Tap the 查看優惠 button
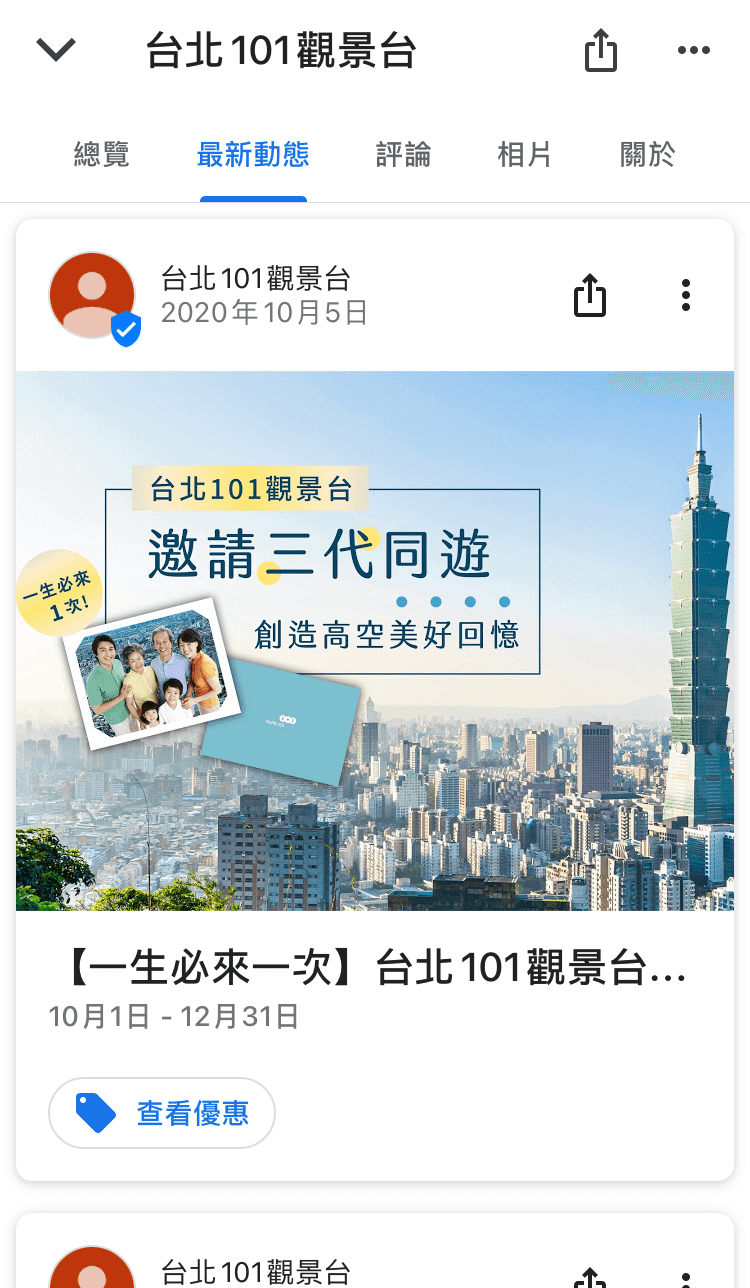Viewport: 750px width, 1288px height. click(x=162, y=1113)
